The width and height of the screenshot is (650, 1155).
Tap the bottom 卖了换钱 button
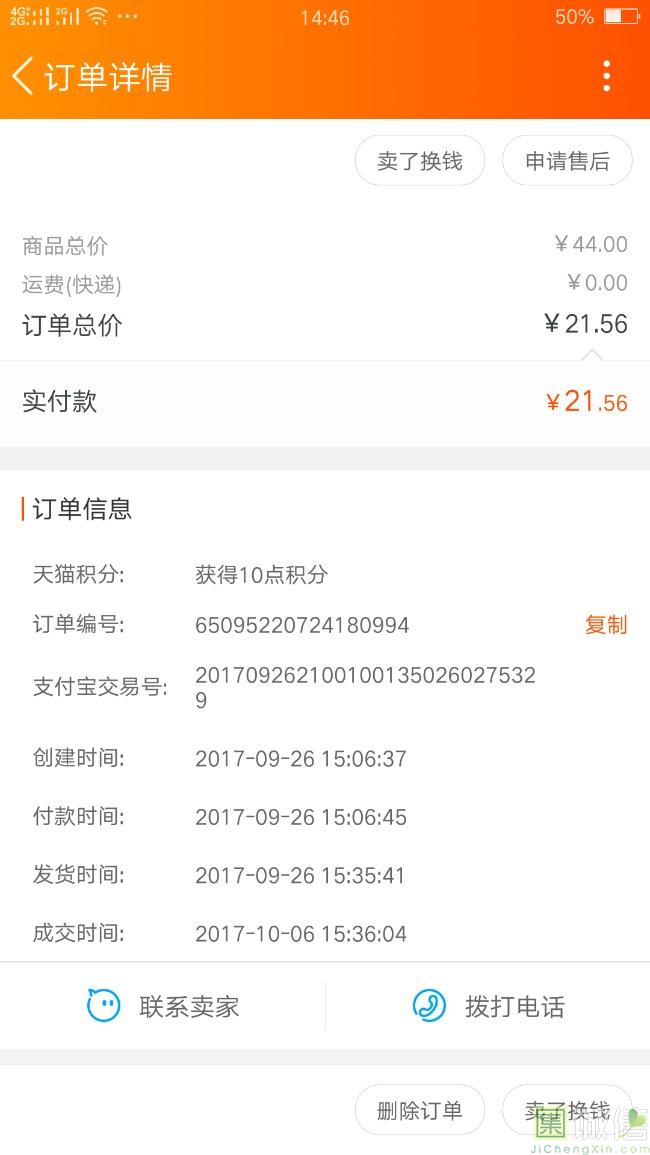click(x=567, y=1110)
